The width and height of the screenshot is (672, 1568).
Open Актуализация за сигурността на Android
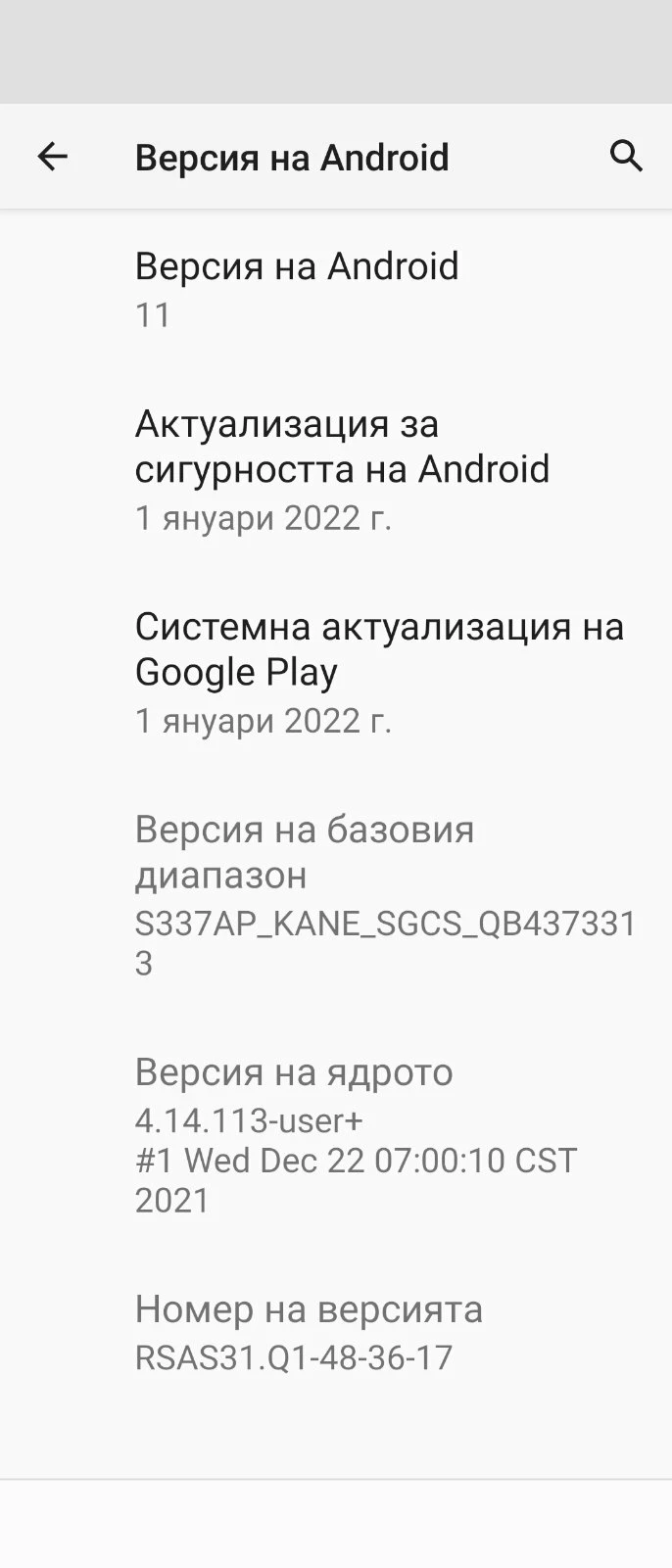point(342,470)
